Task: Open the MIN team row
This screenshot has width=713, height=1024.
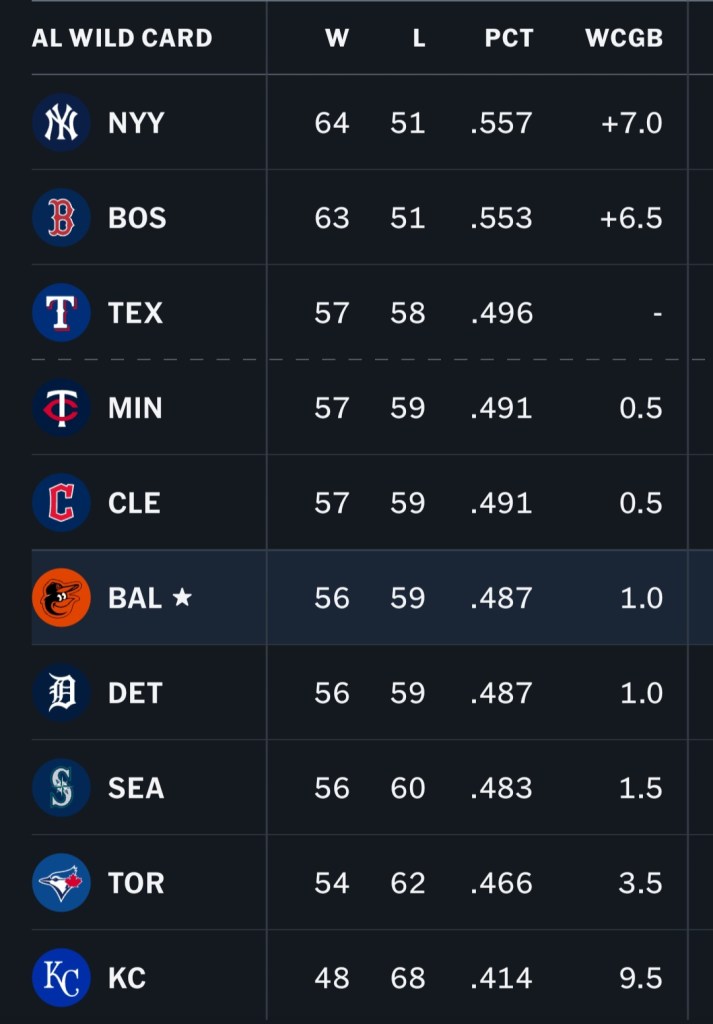Action: [359, 408]
